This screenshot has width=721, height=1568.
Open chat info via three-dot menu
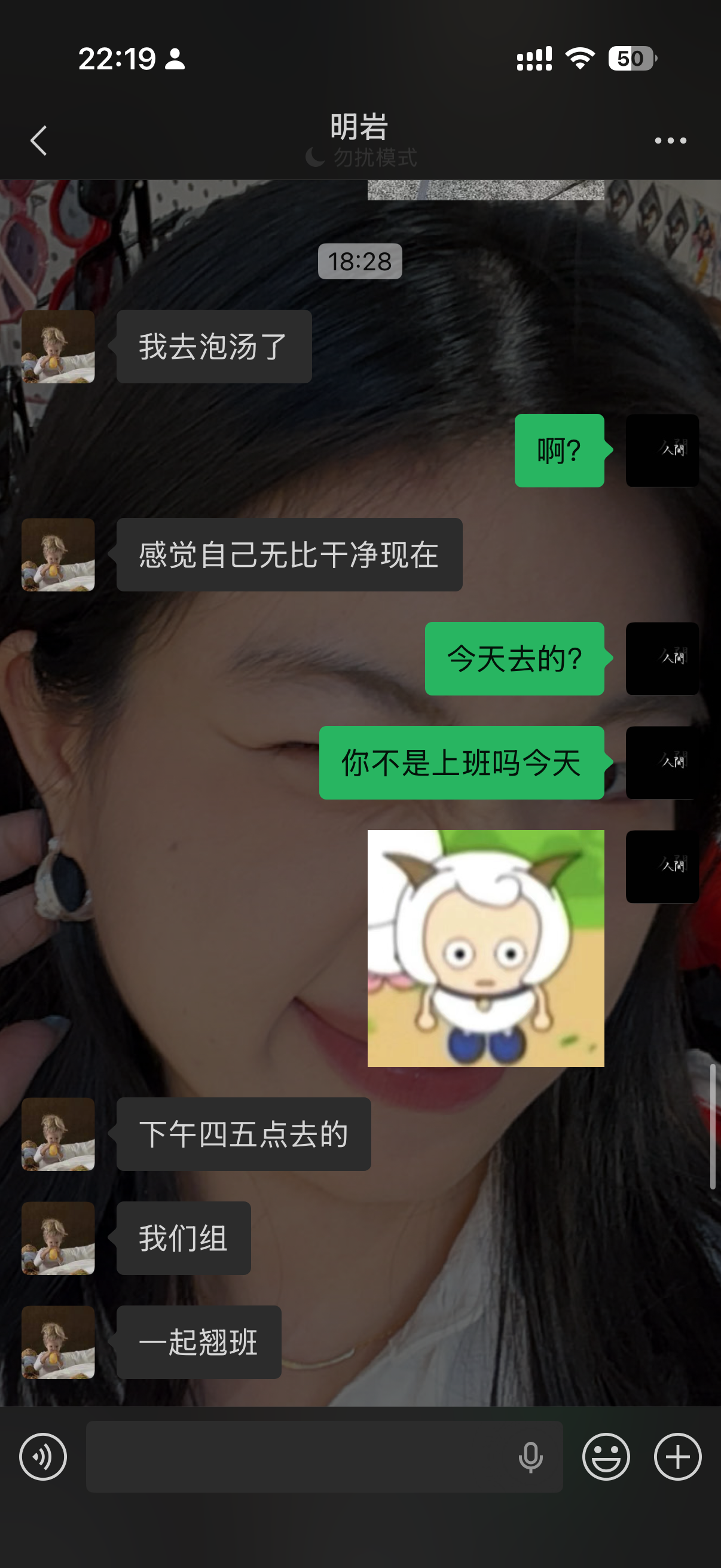click(x=670, y=141)
